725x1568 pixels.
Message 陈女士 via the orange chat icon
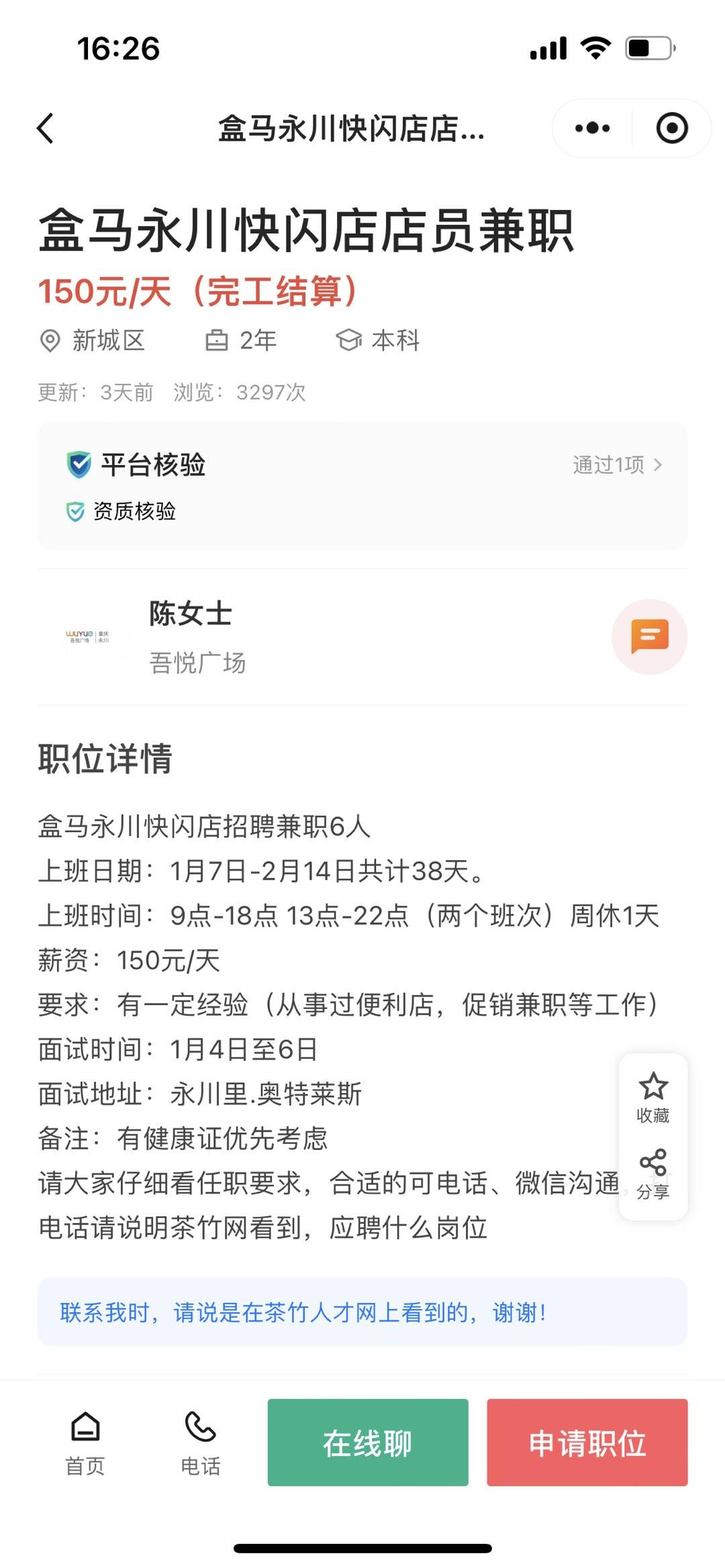(649, 636)
